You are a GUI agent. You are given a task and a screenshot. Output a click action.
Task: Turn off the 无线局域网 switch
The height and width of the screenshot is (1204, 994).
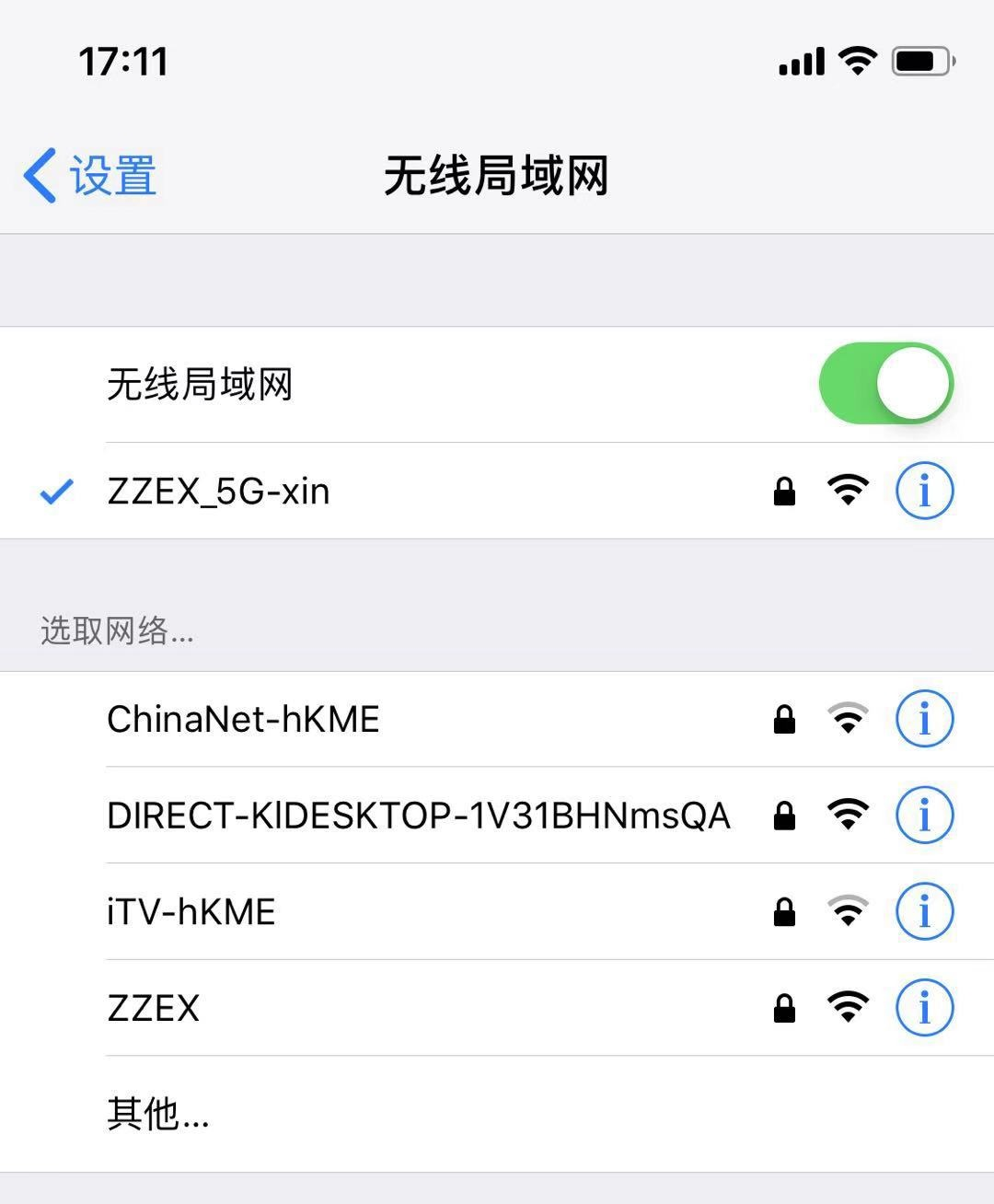885,383
